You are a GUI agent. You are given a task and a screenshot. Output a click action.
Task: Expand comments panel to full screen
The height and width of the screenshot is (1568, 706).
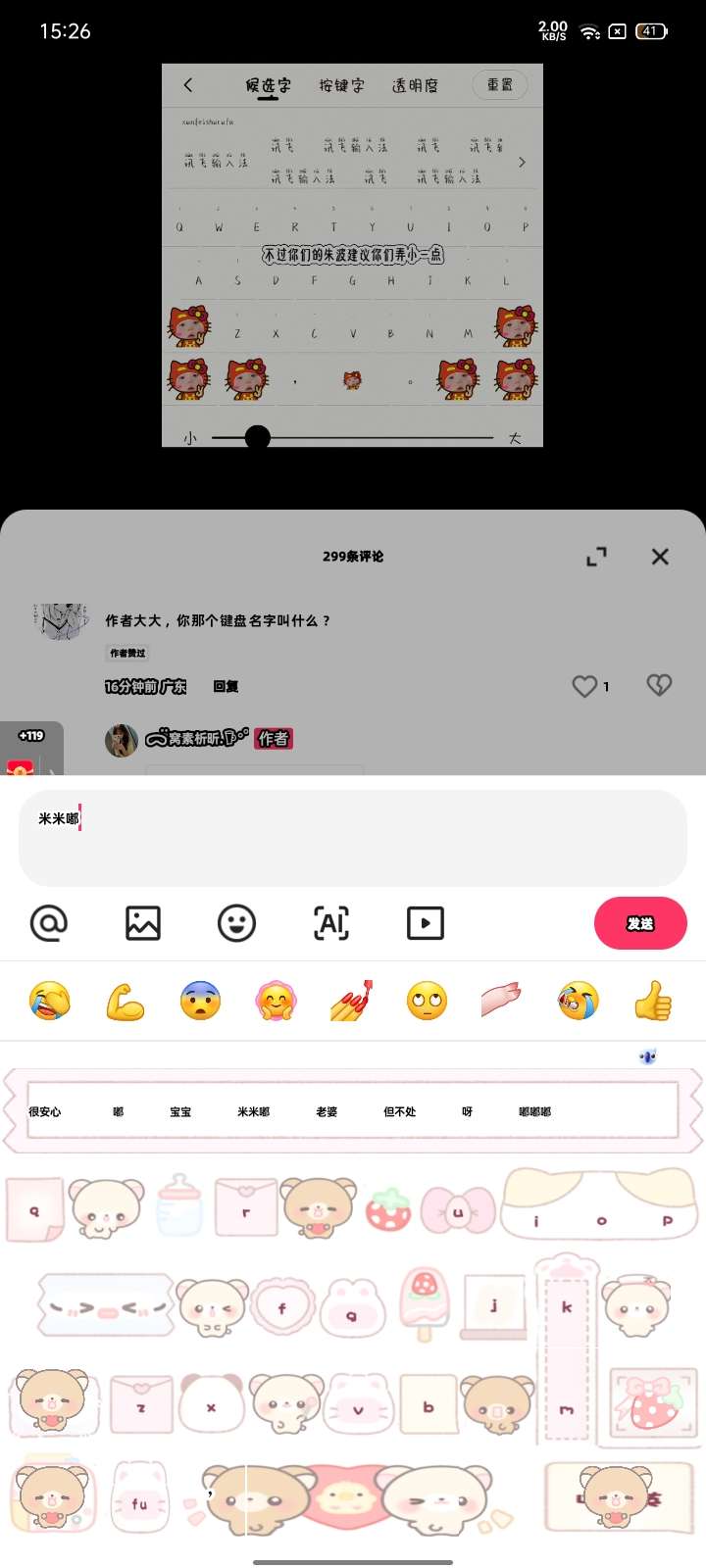(596, 557)
